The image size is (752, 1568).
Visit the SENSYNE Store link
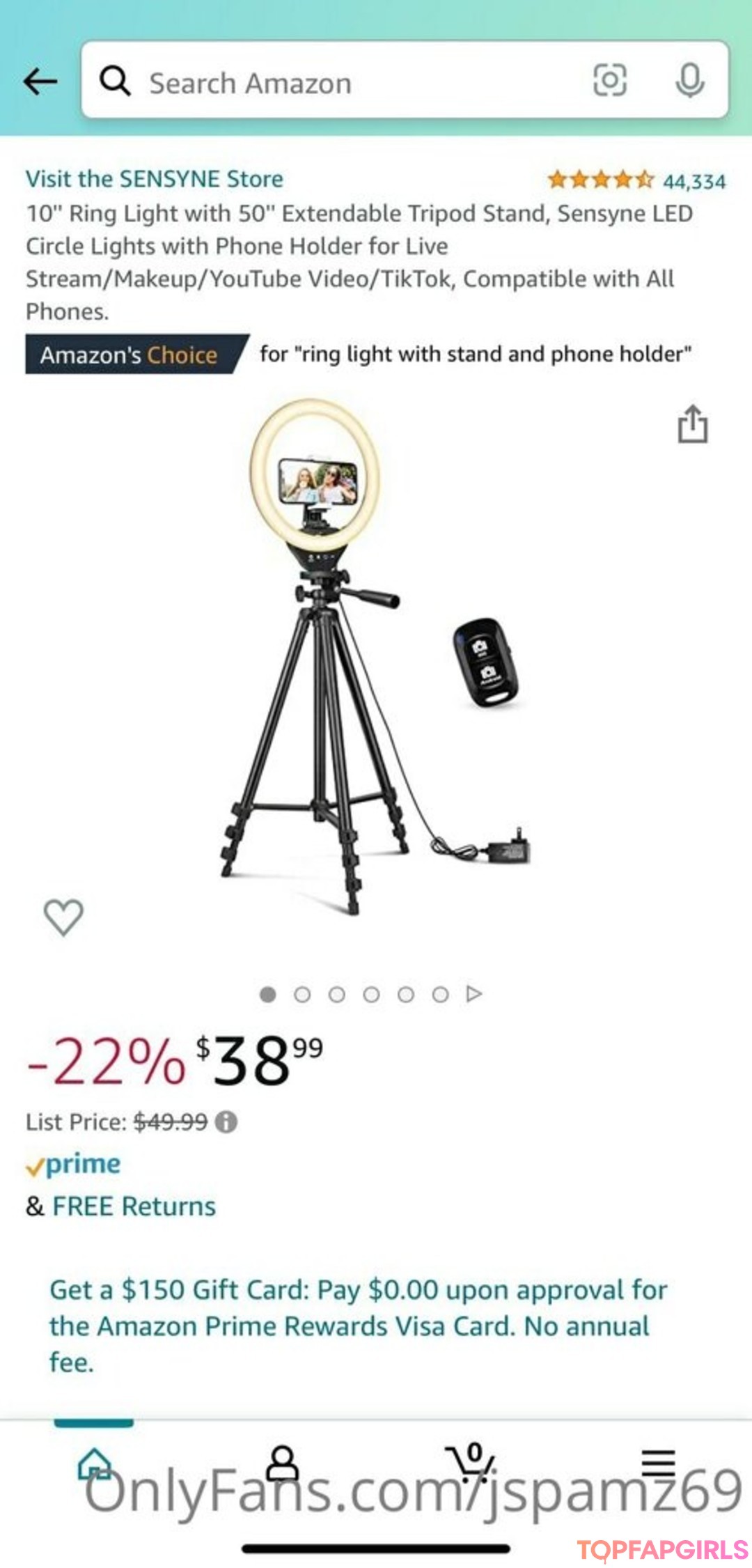pos(155,179)
